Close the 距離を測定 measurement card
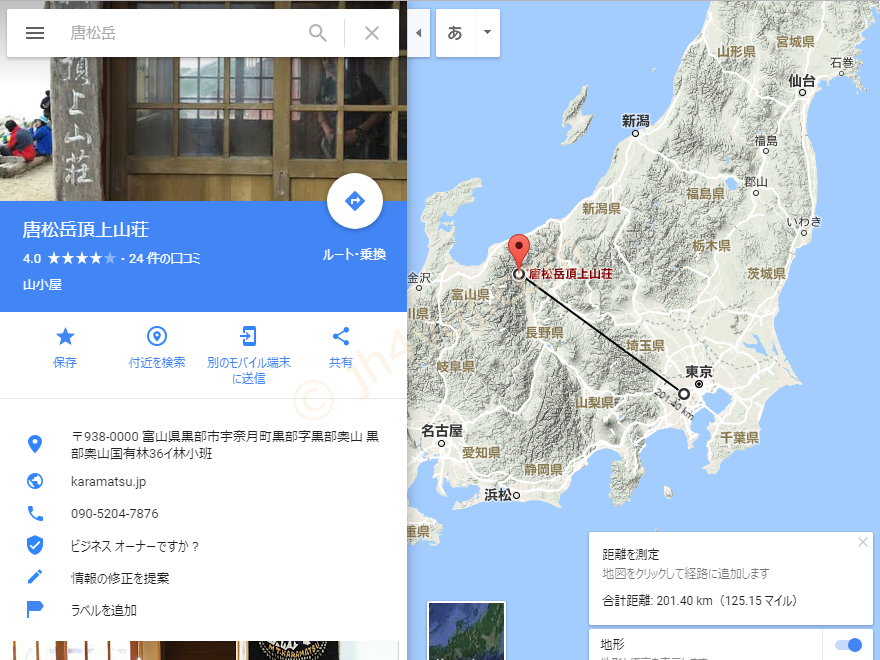This screenshot has width=880, height=660. (x=863, y=542)
